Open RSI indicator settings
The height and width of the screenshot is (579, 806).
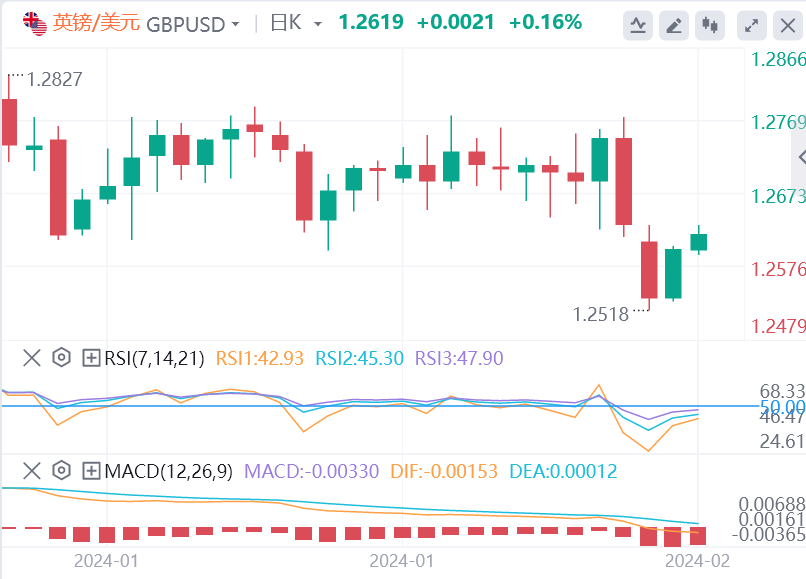point(61,357)
